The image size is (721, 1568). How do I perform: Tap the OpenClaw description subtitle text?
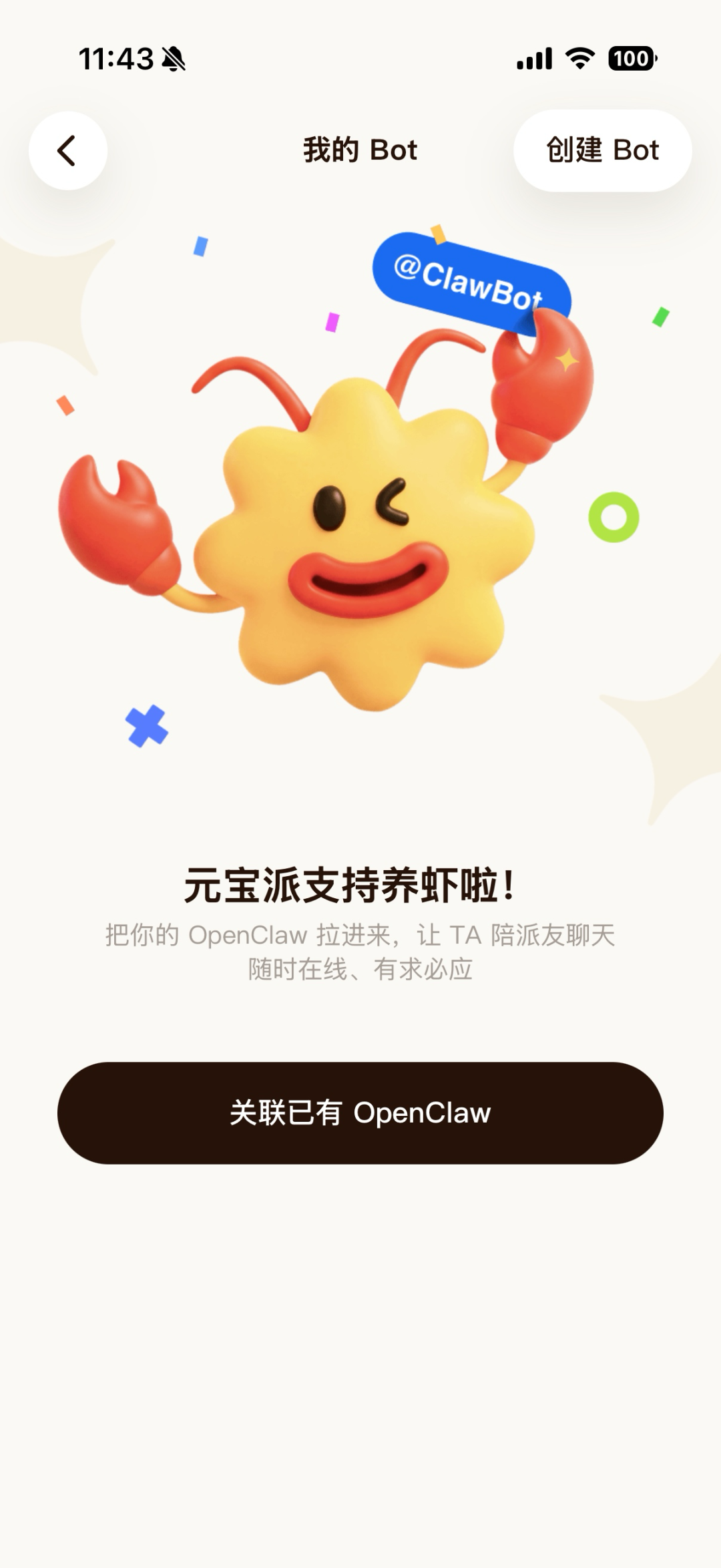click(x=360, y=950)
